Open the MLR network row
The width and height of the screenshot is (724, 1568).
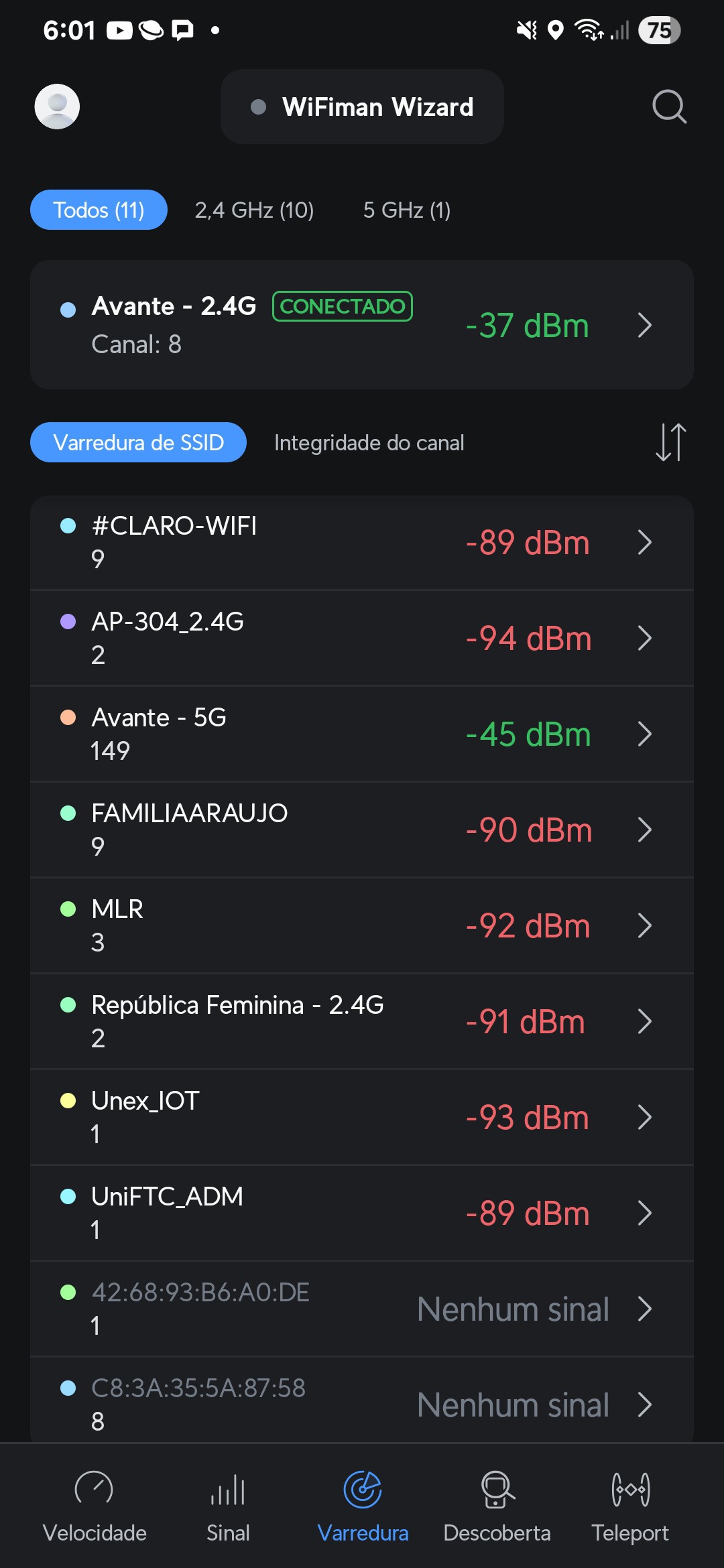pos(362,926)
